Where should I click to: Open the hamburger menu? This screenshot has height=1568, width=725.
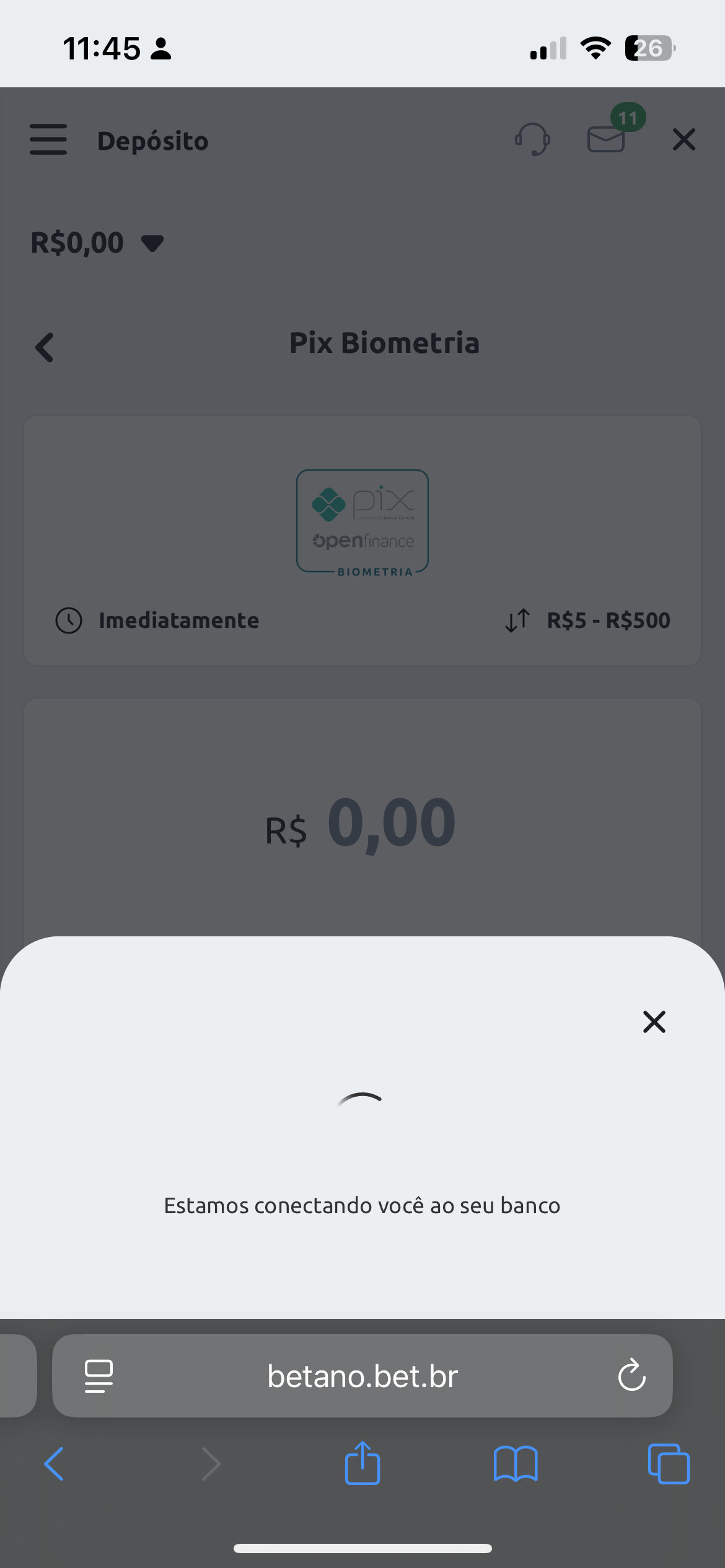pos(48,139)
